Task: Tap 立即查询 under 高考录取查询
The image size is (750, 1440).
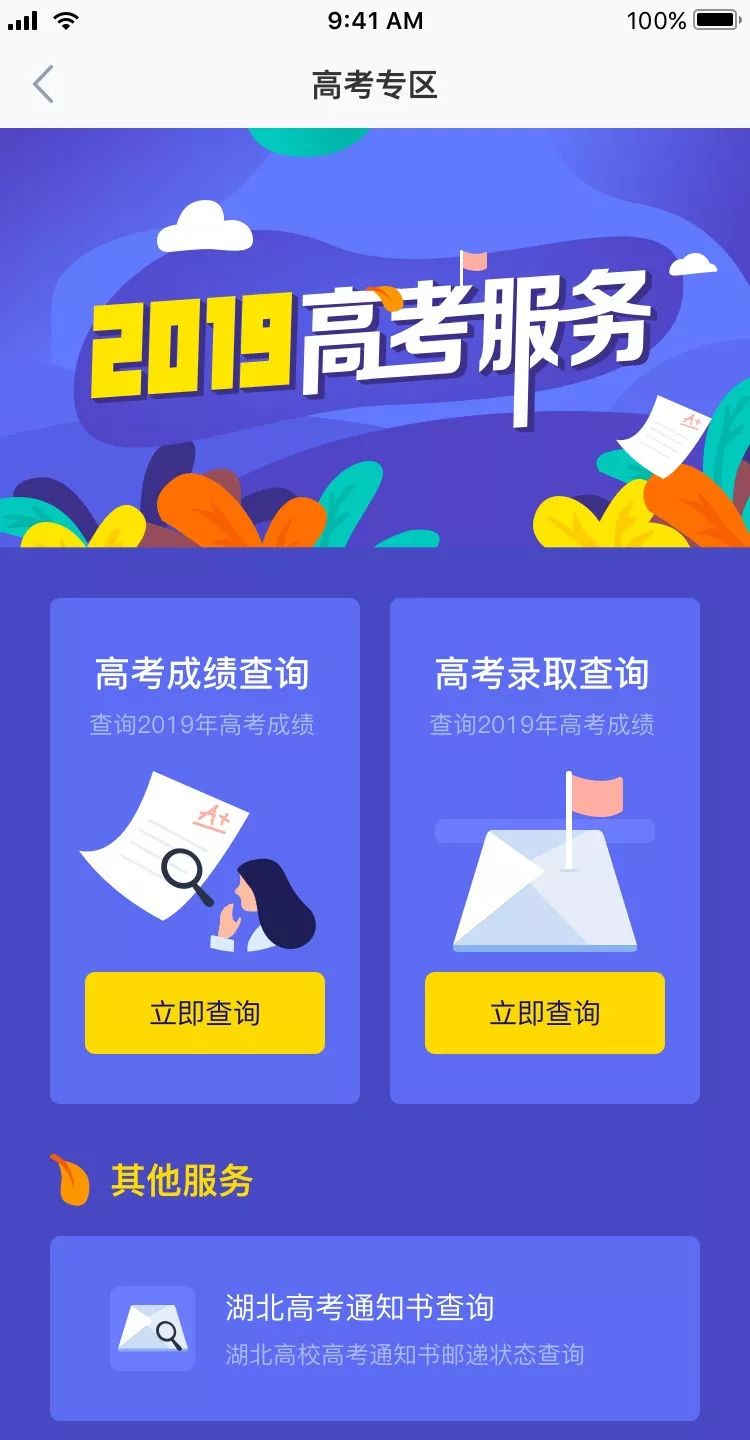Action: pyautogui.click(x=545, y=1013)
